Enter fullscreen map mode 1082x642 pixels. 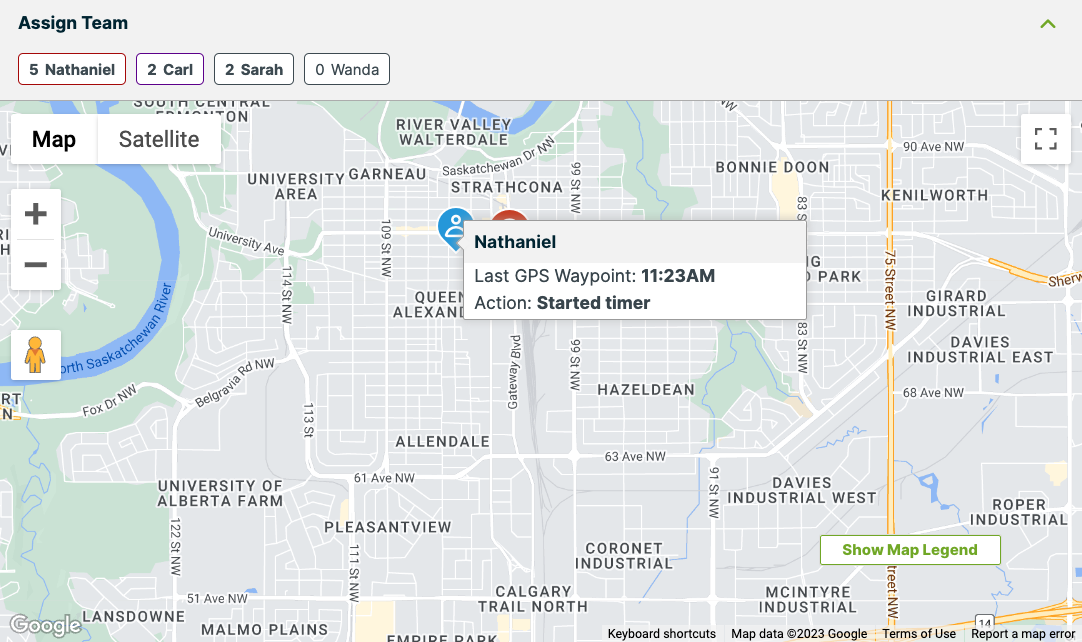(1046, 139)
